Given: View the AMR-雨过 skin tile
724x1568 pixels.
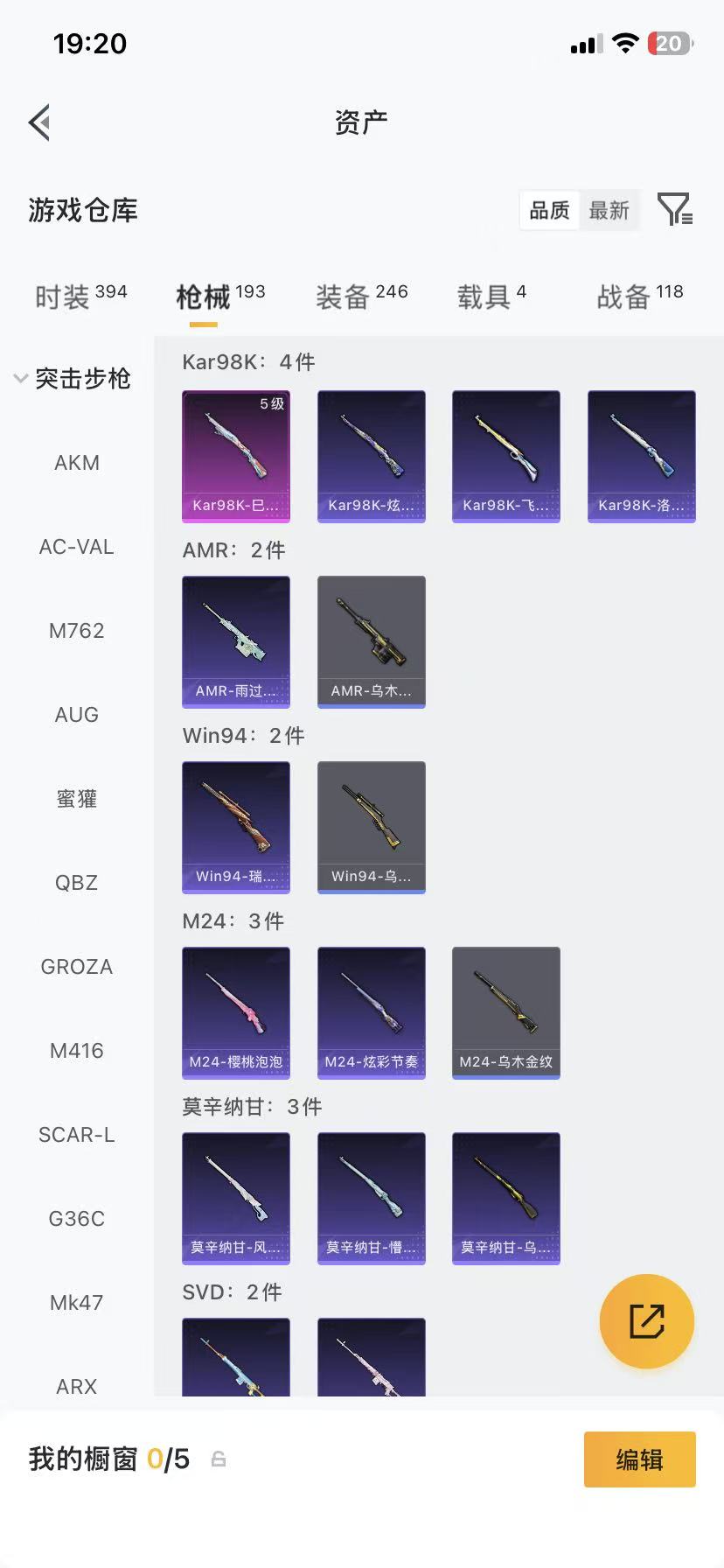Looking at the screenshot, I should click(236, 641).
